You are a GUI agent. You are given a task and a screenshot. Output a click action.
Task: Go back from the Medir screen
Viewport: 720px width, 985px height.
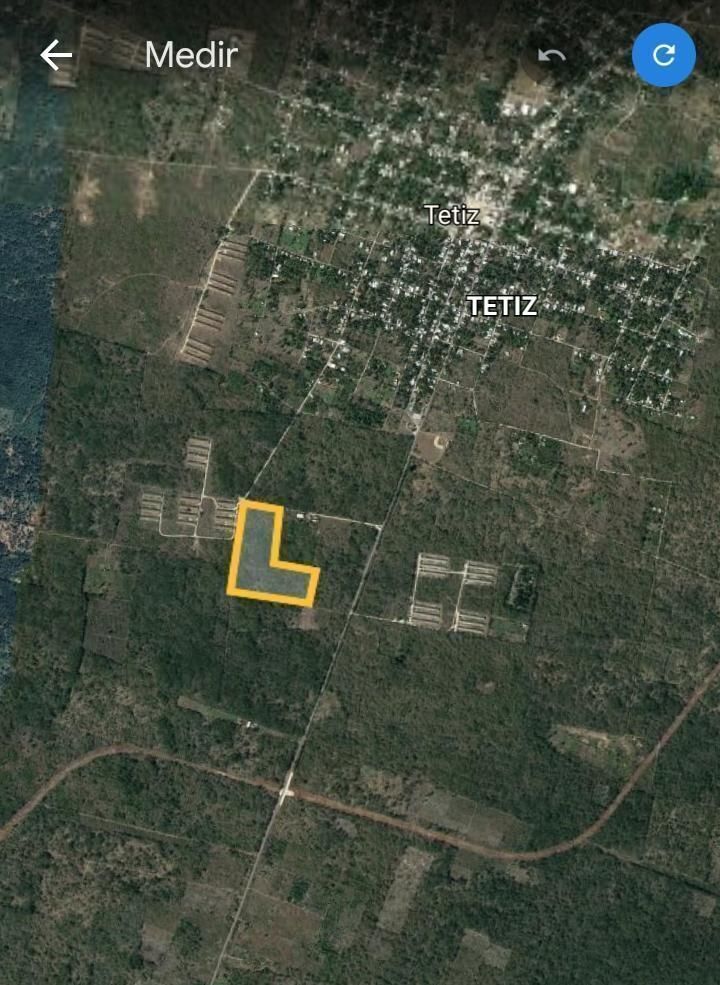[x=56, y=55]
